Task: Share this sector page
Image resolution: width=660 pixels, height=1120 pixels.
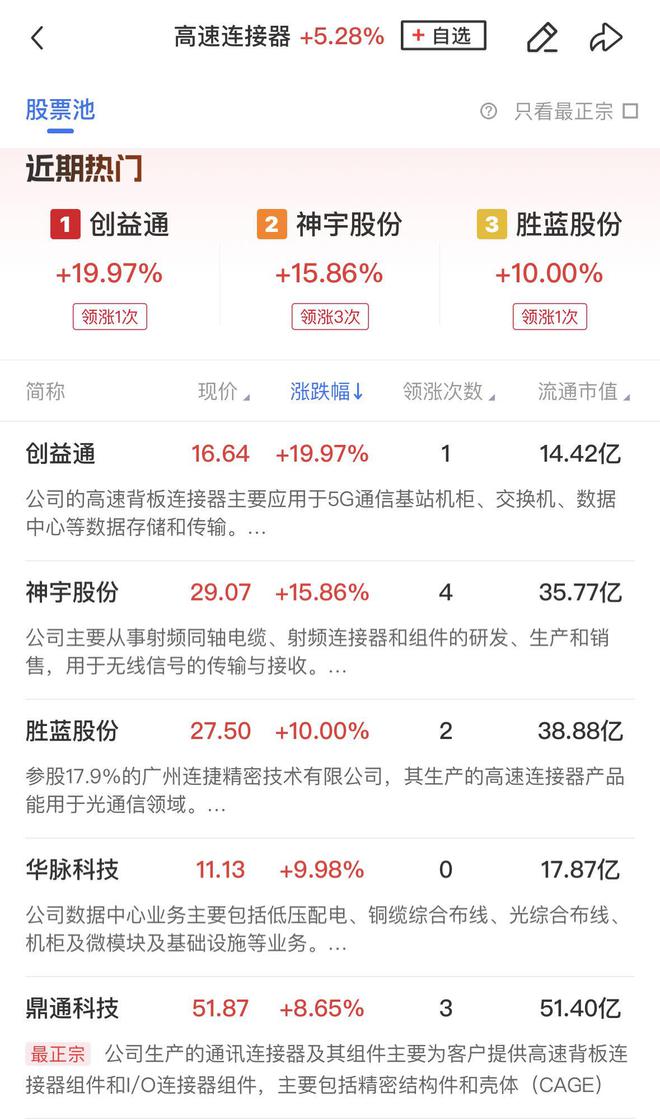Action: pos(606,38)
